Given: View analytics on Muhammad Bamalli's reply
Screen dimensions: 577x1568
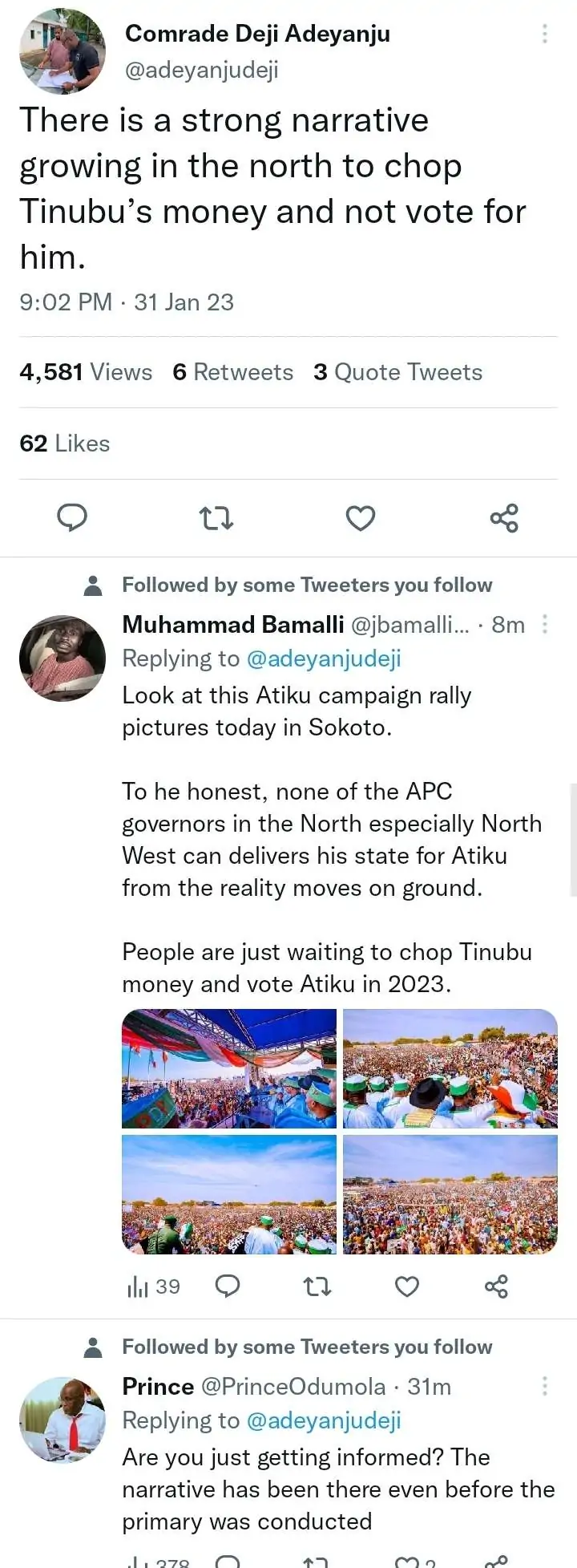Looking at the screenshot, I should click(154, 1287).
